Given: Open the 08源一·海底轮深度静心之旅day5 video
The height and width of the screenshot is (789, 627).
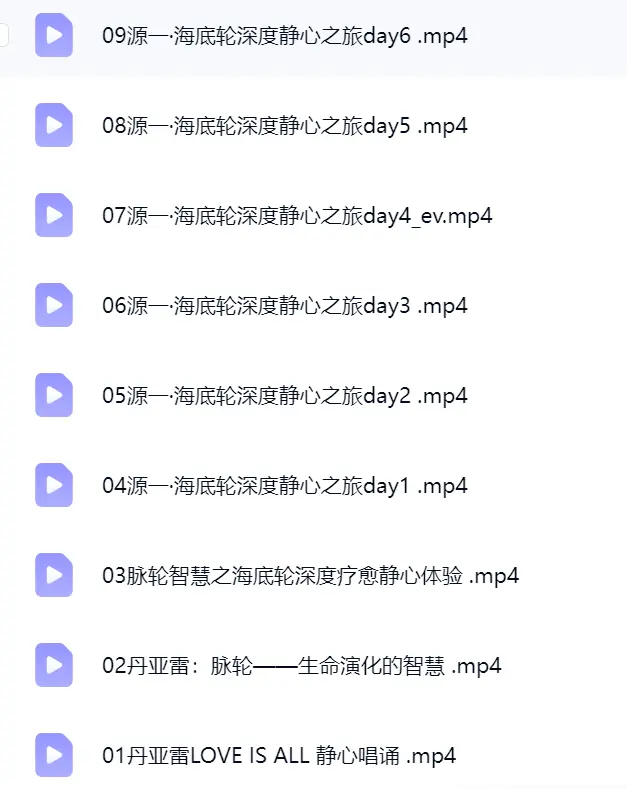Looking at the screenshot, I should pyautogui.click(x=285, y=126).
